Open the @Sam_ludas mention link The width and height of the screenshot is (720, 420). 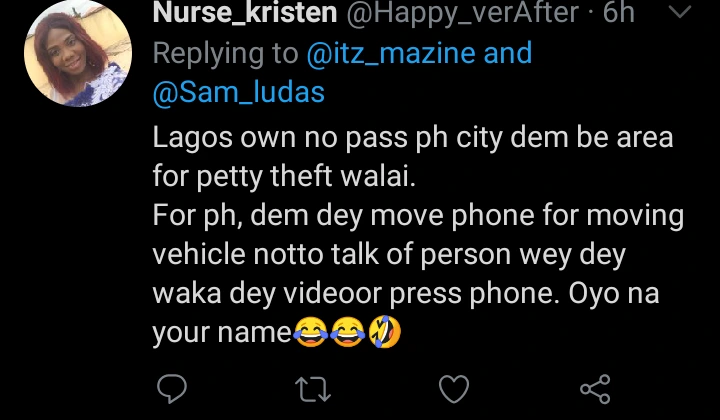(237, 91)
